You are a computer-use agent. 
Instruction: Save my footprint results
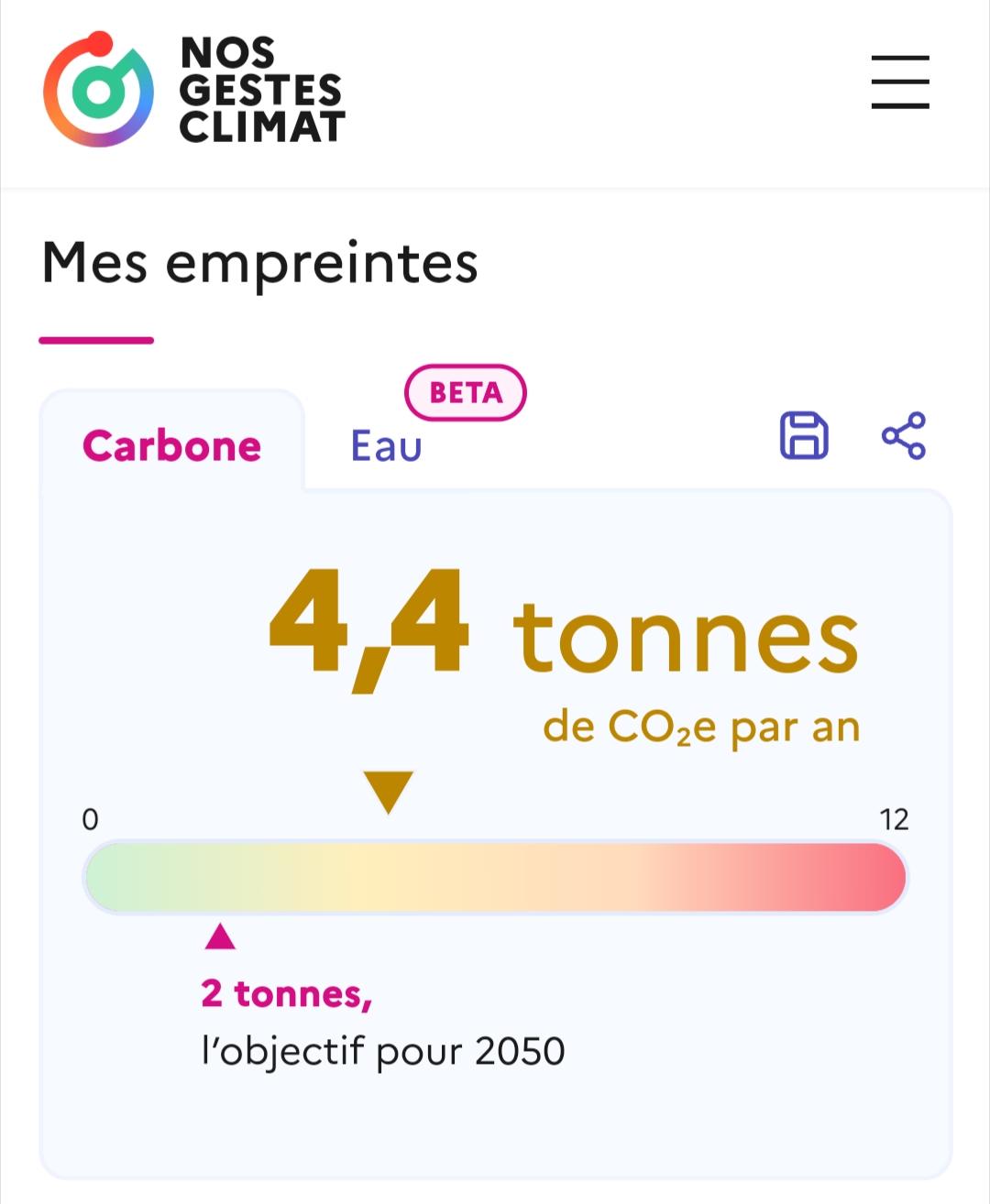[804, 435]
